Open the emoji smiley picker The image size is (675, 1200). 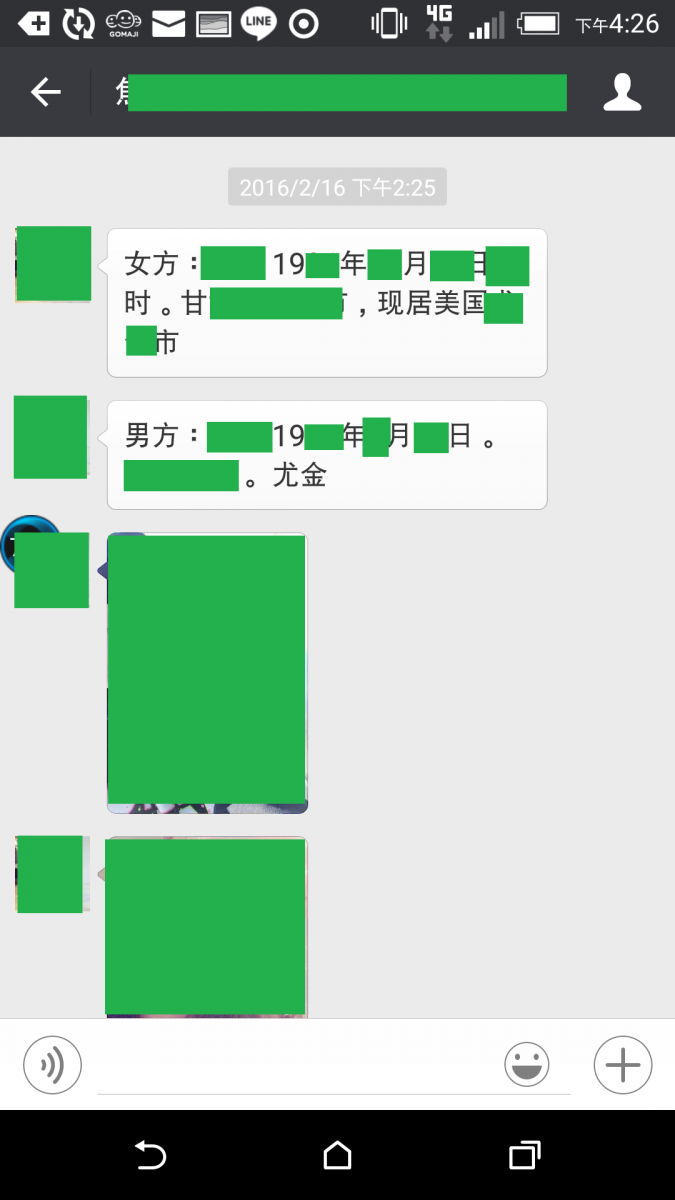click(527, 1064)
